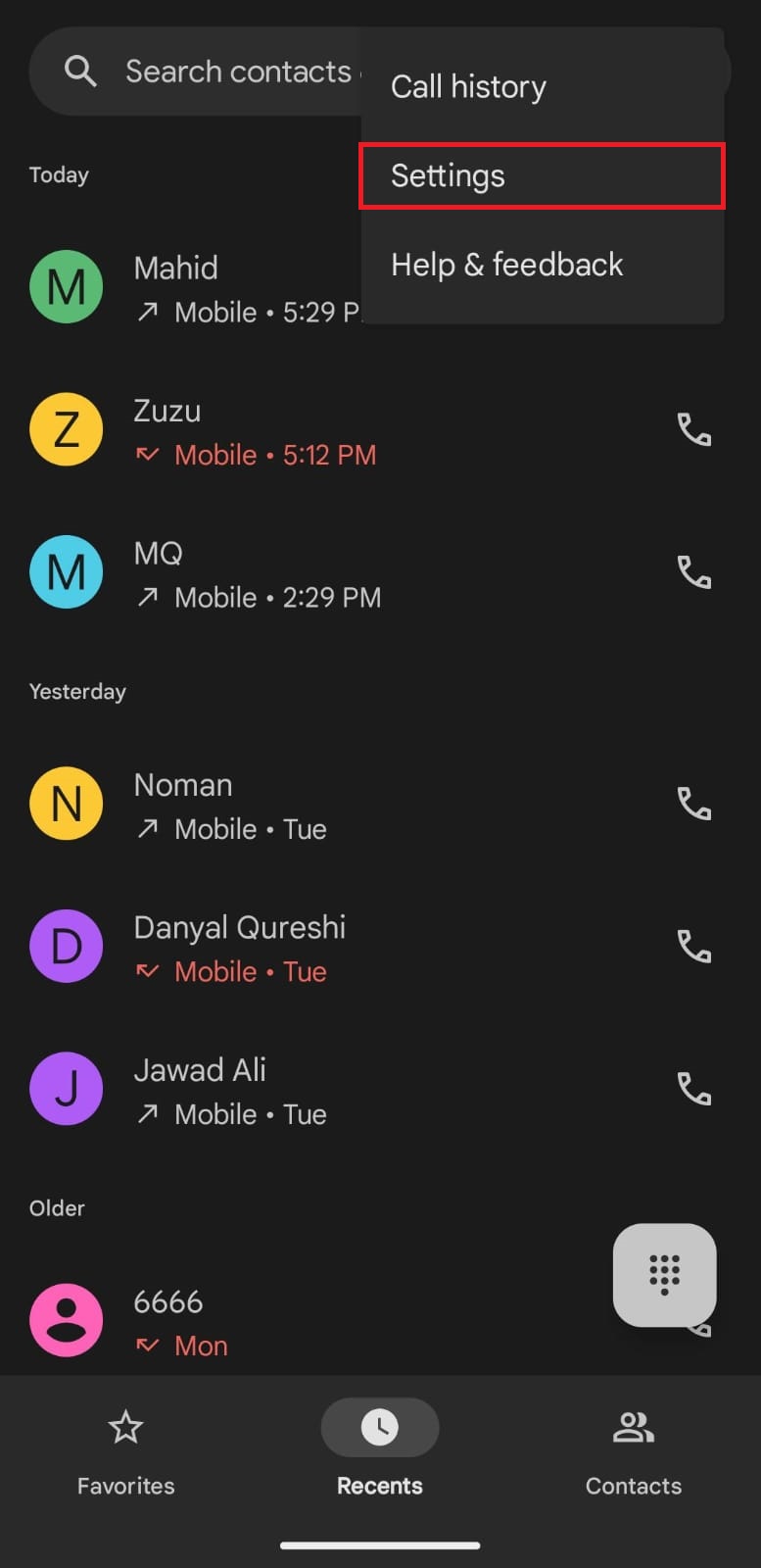The width and height of the screenshot is (761, 1568).
Task: Select the Recents tab
Action: pos(380,1445)
